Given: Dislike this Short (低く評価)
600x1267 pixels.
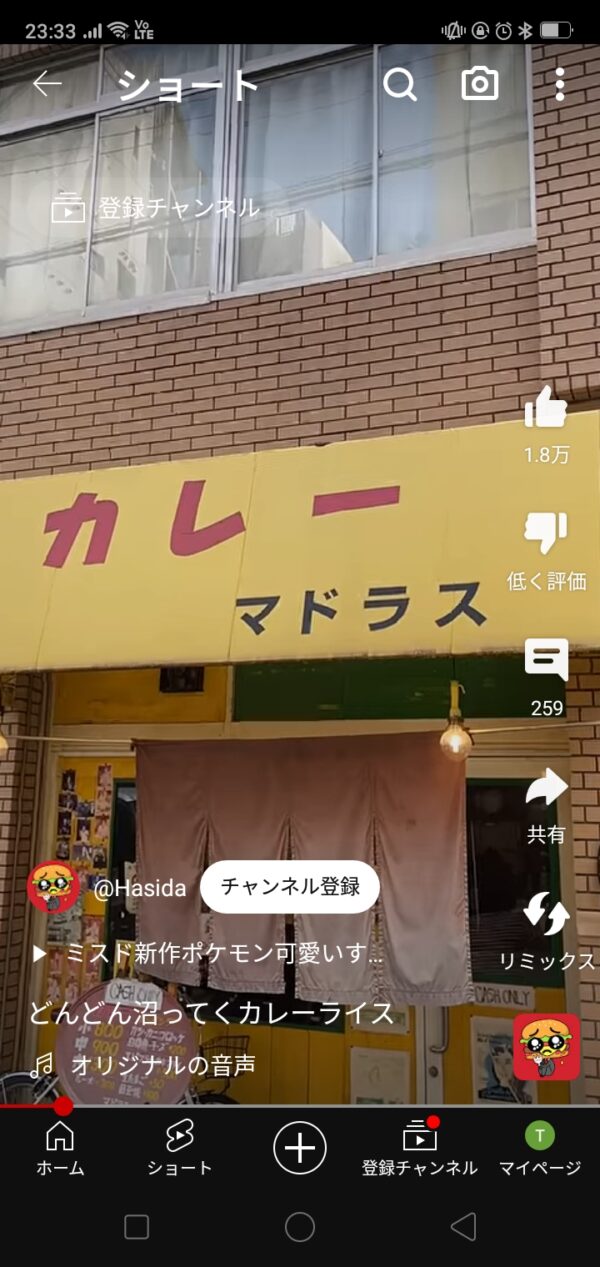Looking at the screenshot, I should point(546,535).
